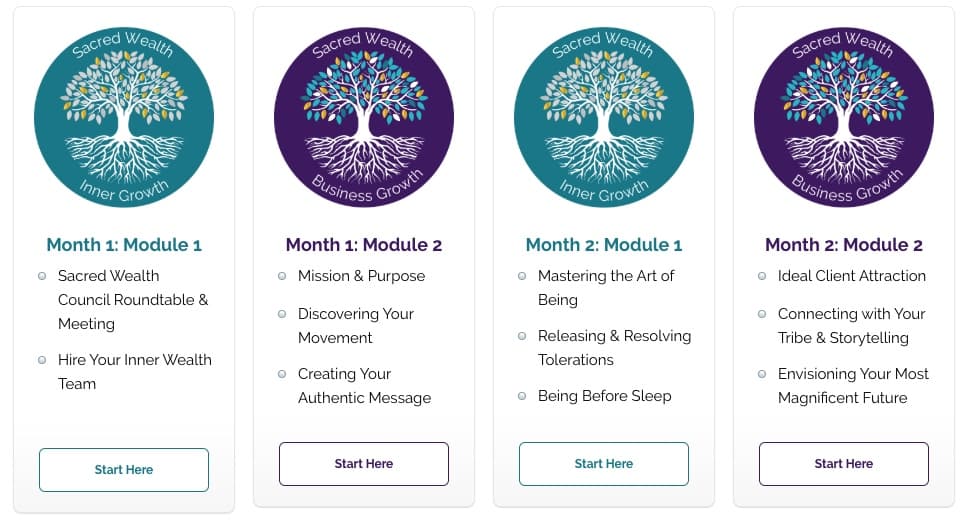Viewport: 968px width, 522px height.
Task: Start Month 1: Module 2 via Start Here
Action: (x=364, y=464)
